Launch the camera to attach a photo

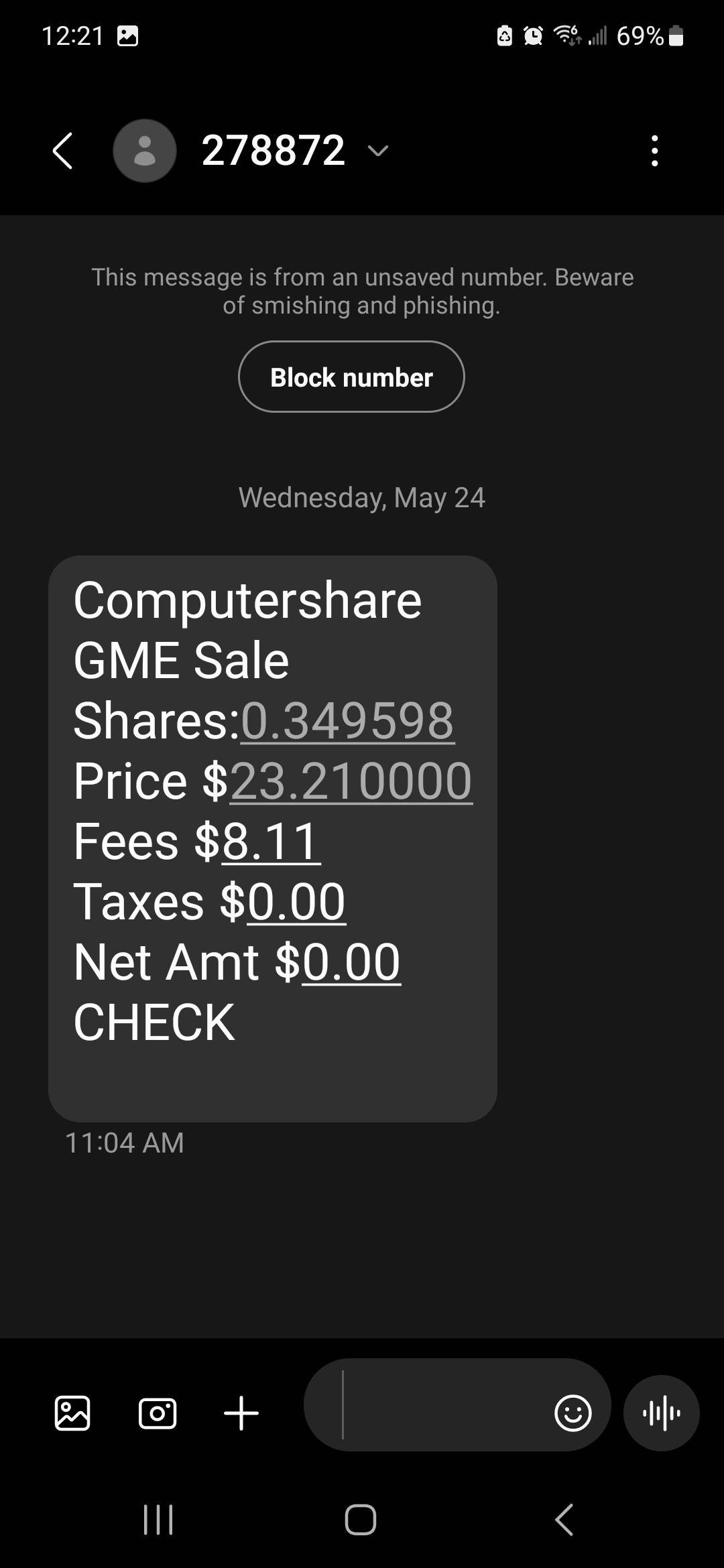158,1413
